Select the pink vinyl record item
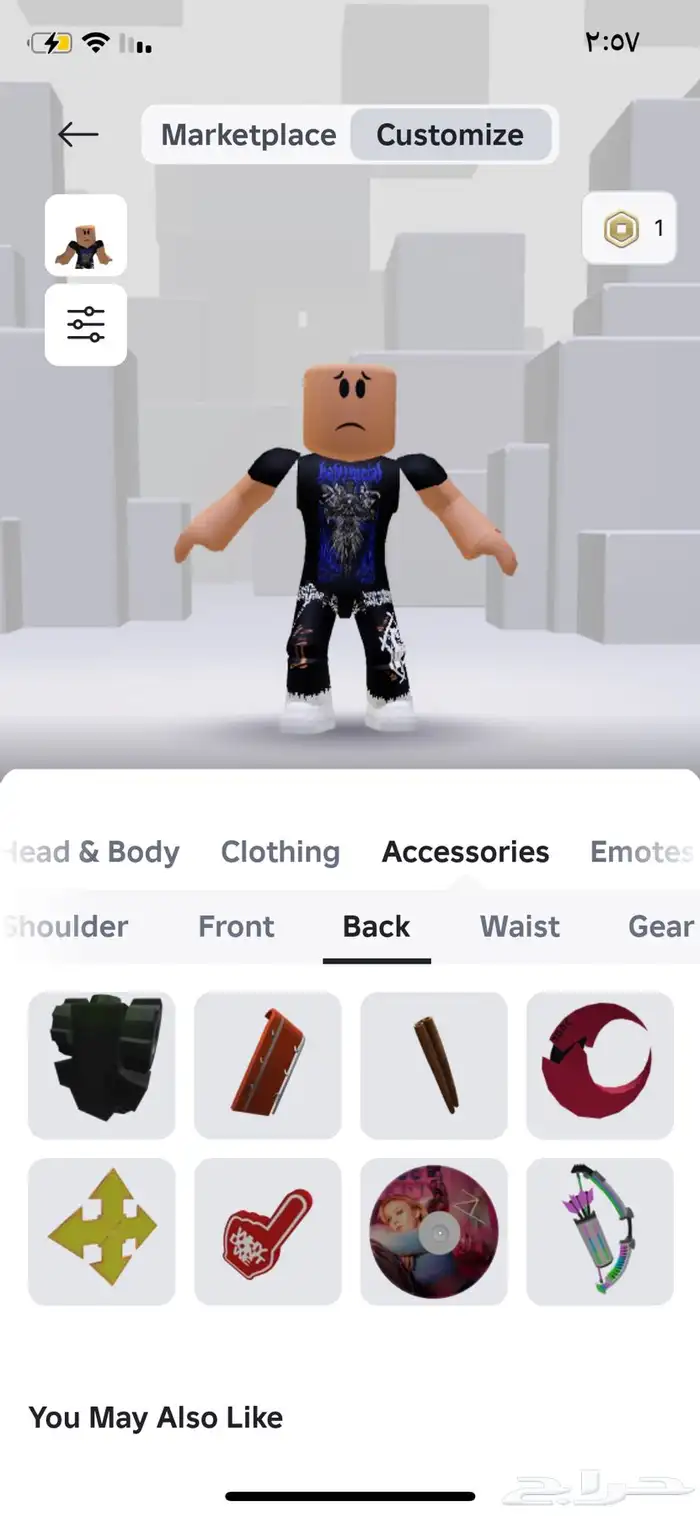The image size is (700, 1516). click(x=434, y=1232)
